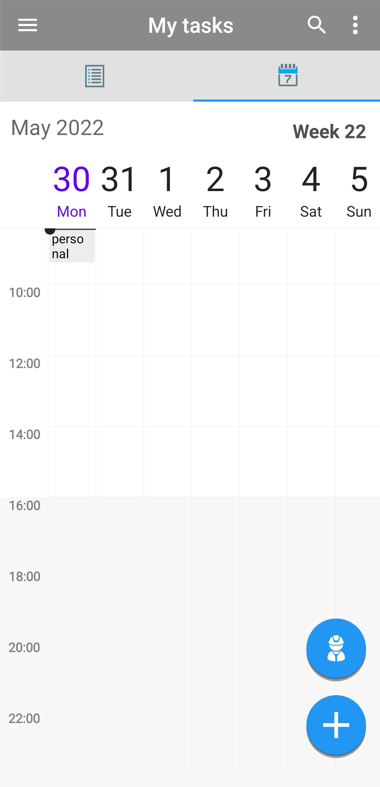Select Monday 30 in the week header
The image size is (380, 787).
coord(71,191)
